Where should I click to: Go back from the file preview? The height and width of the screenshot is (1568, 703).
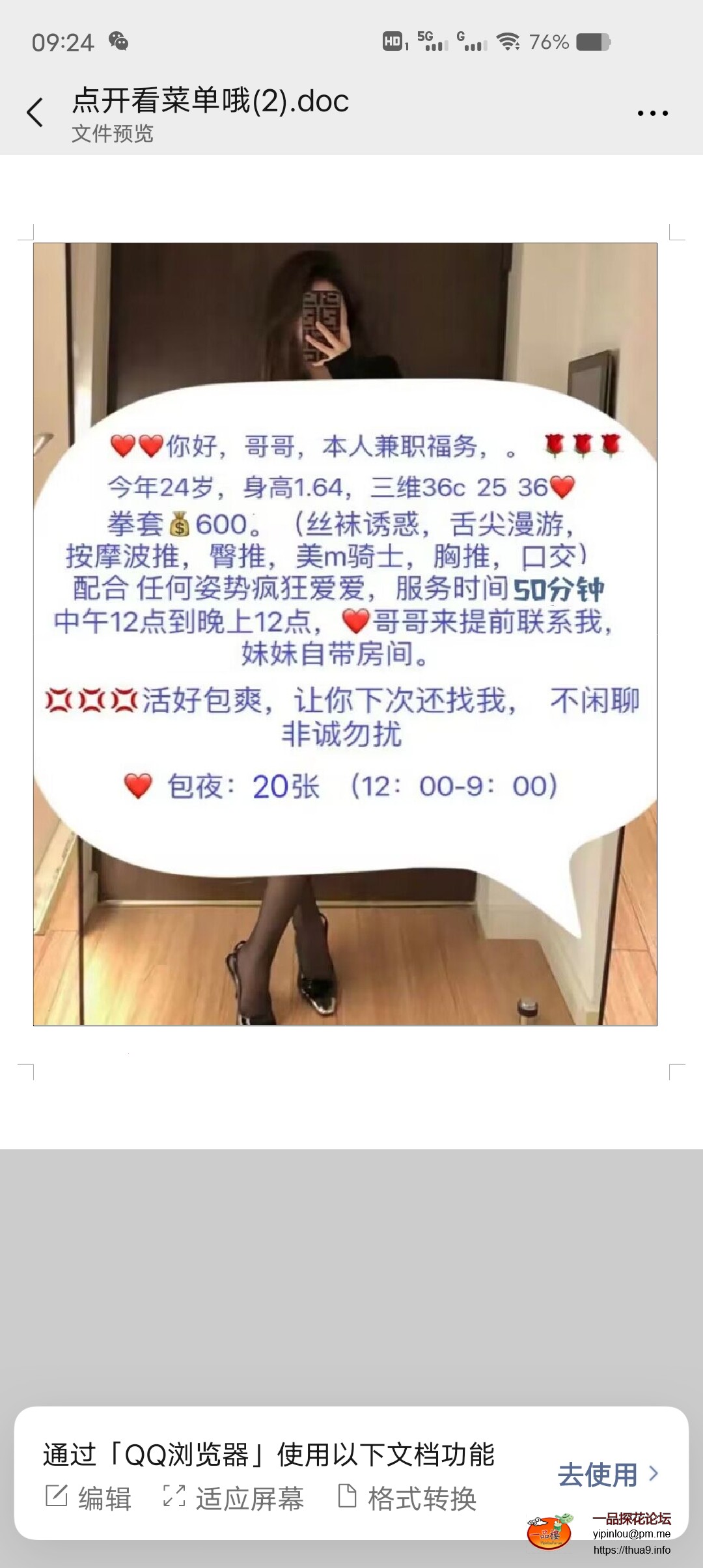coord(35,113)
